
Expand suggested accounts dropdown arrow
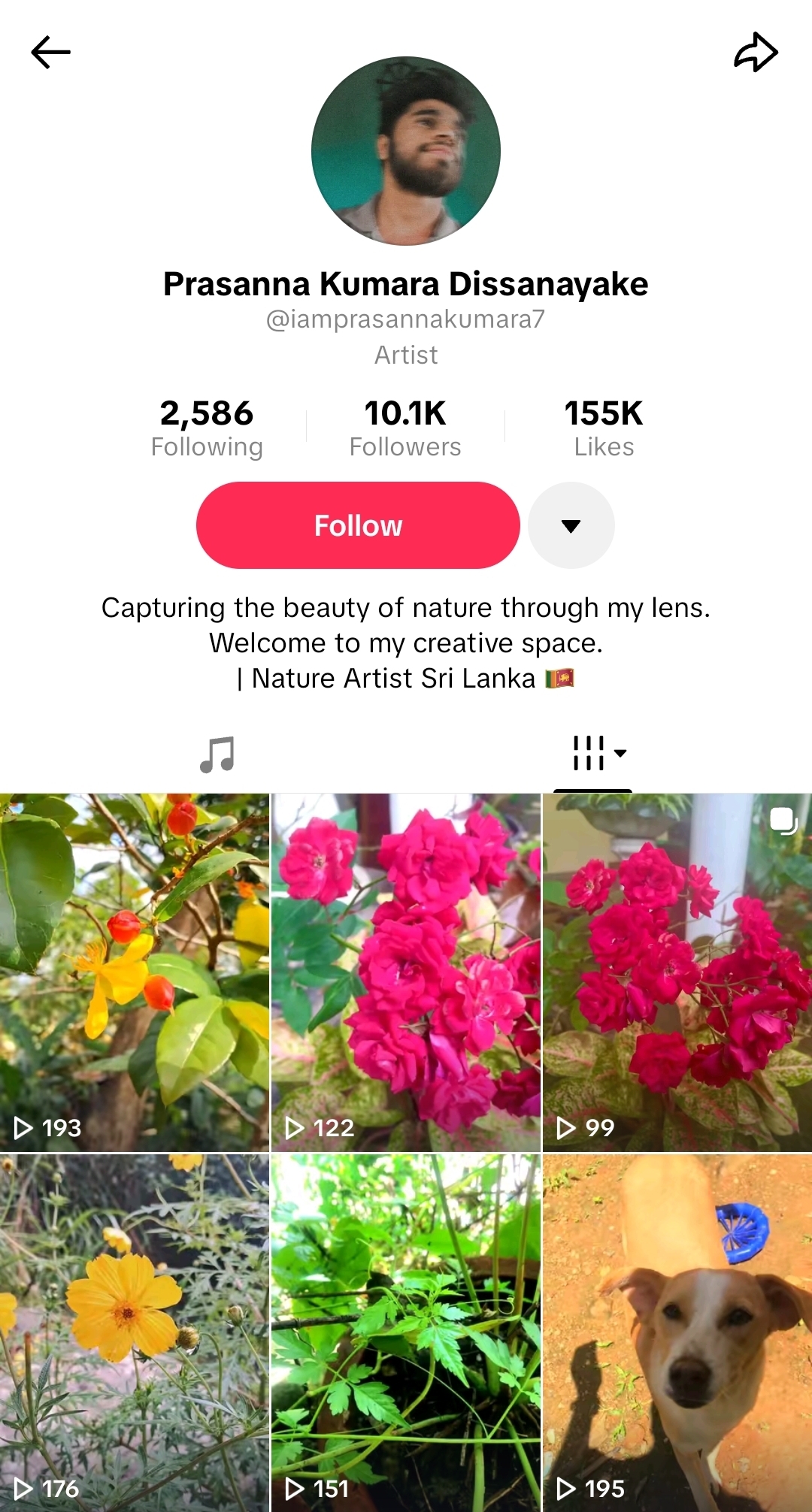click(x=571, y=525)
